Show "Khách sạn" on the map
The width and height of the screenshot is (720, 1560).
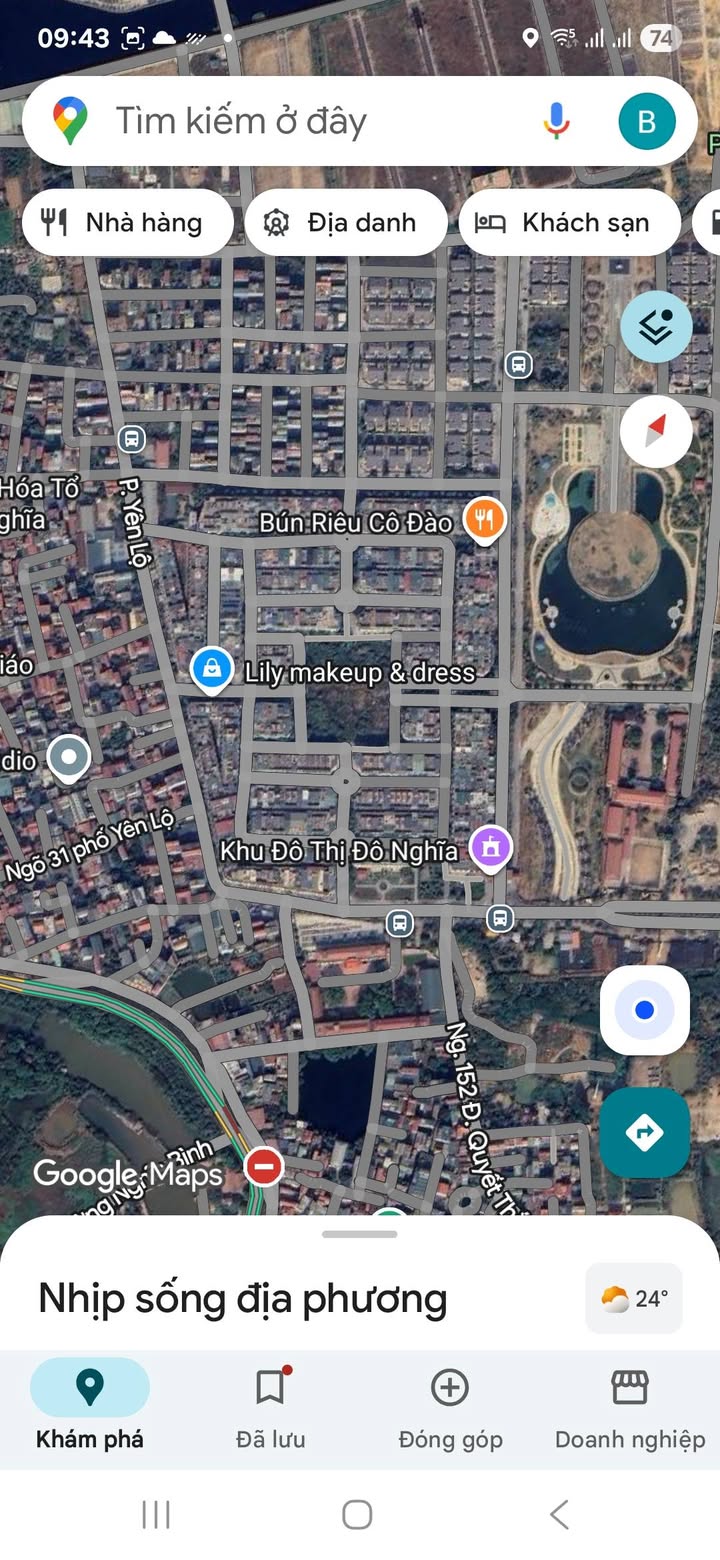point(568,222)
